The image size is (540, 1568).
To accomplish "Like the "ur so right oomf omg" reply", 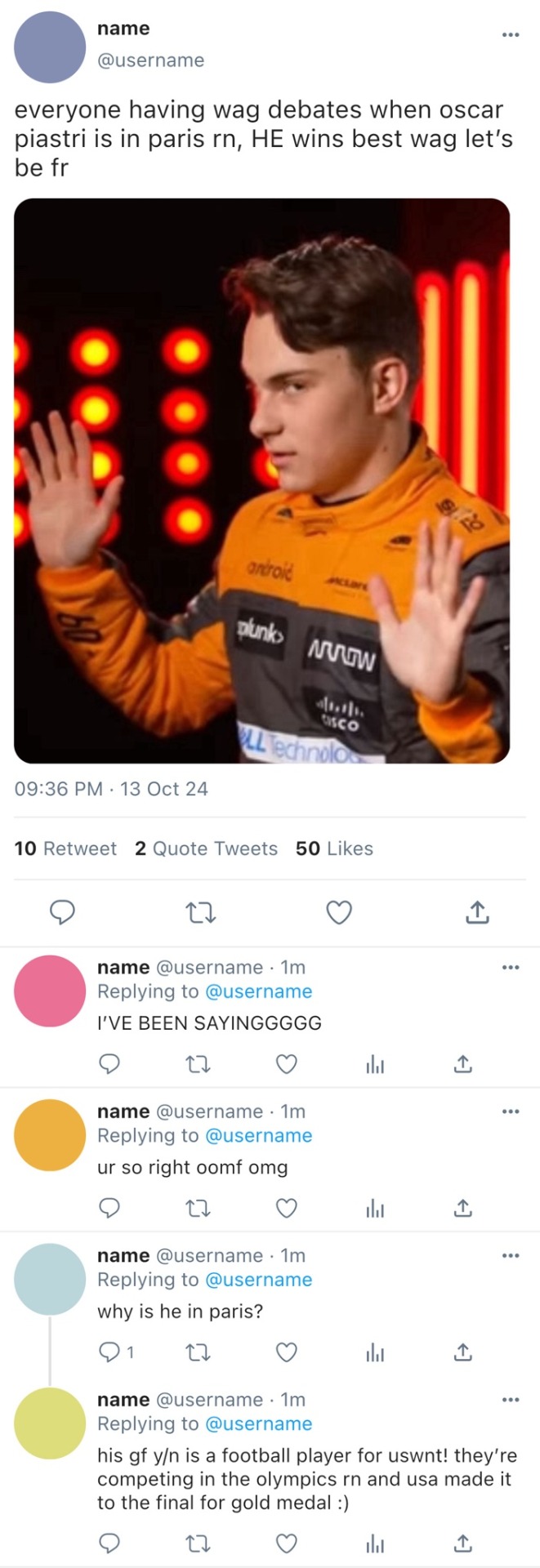I will click(286, 1208).
